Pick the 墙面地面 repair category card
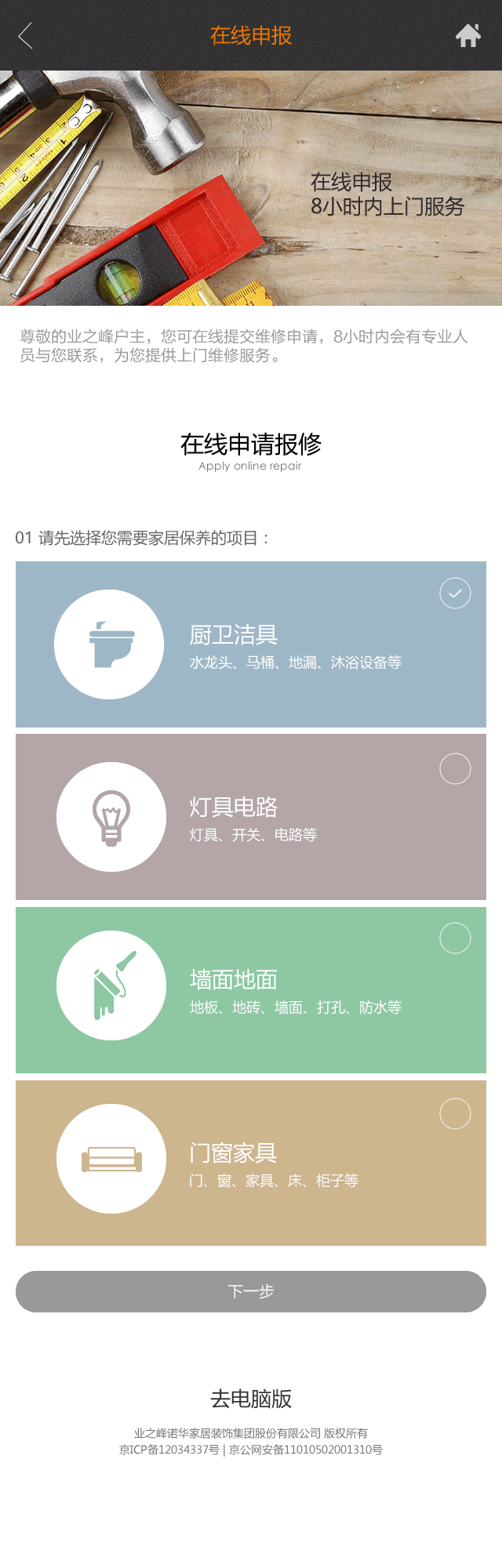This screenshot has height=1568, width=502. [x=251, y=989]
